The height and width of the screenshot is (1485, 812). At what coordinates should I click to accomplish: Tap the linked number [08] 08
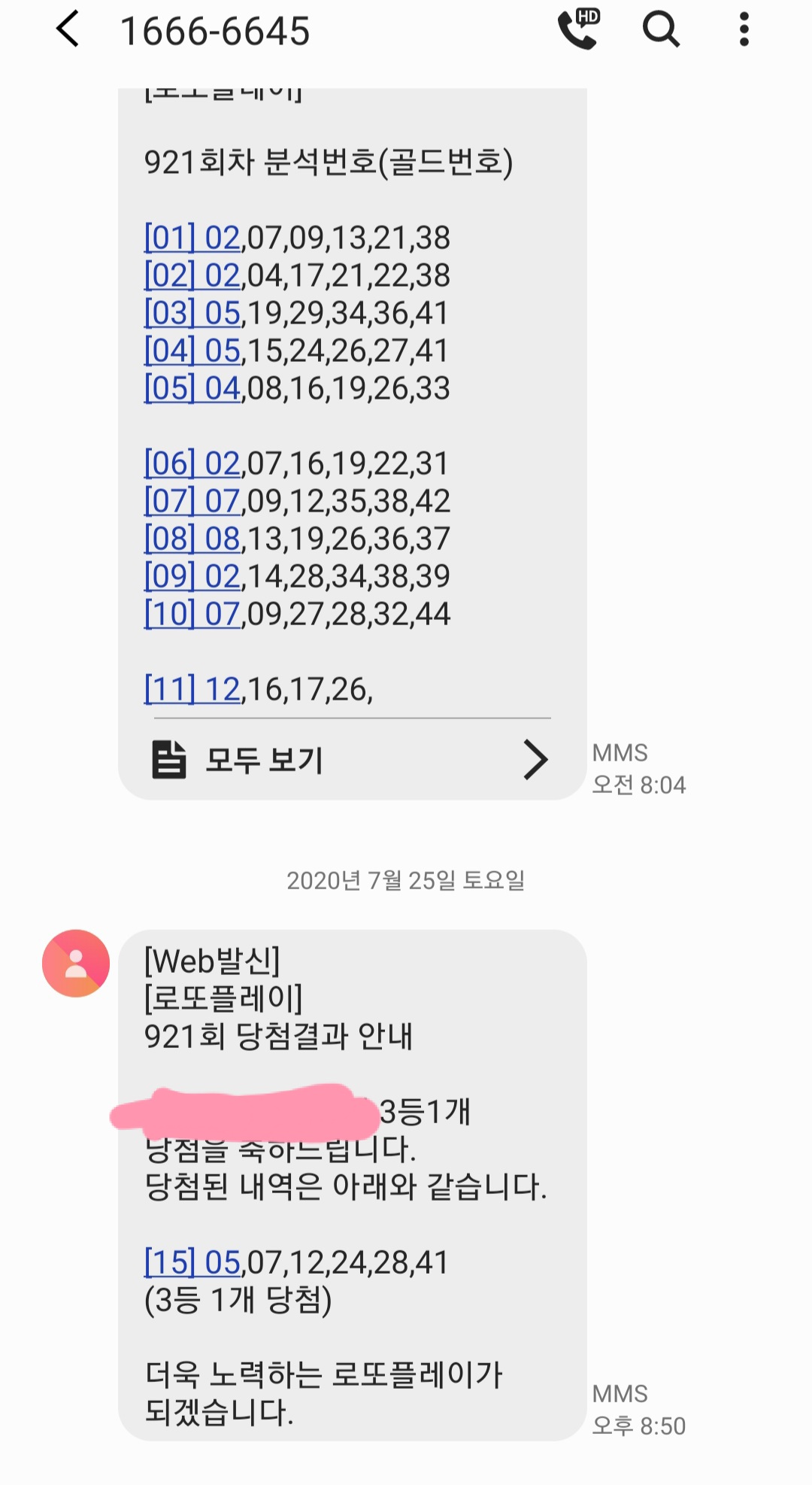192,539
